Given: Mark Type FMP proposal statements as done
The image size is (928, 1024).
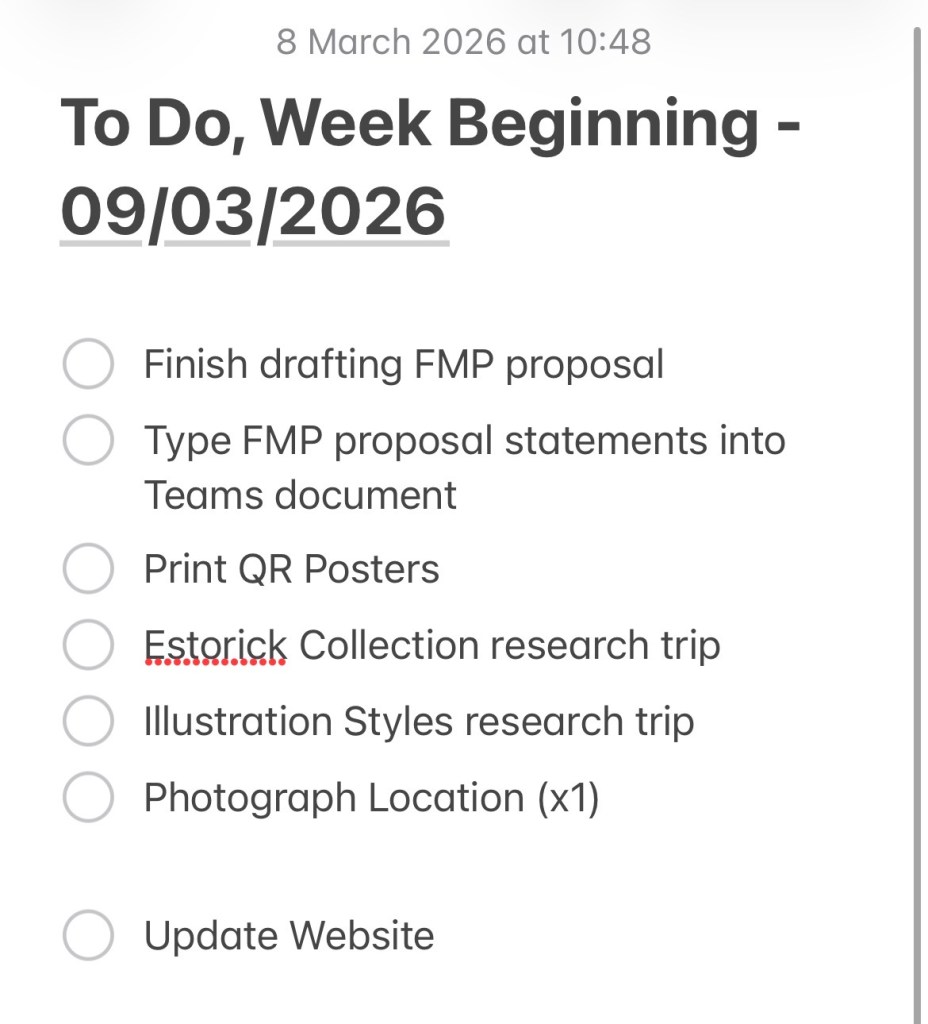Looking at the screenshot, I should tap(88, 440).
